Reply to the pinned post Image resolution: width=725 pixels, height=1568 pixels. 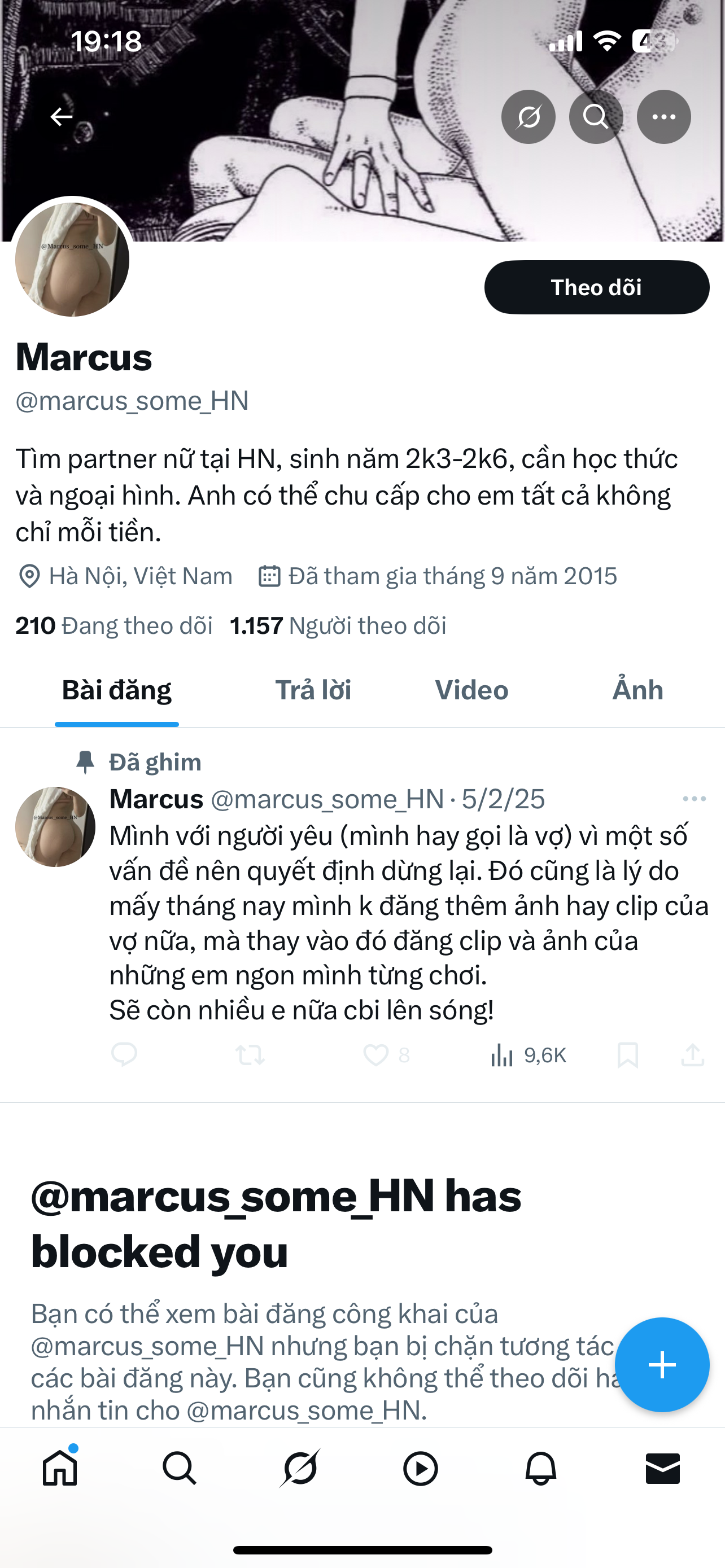124,1055
